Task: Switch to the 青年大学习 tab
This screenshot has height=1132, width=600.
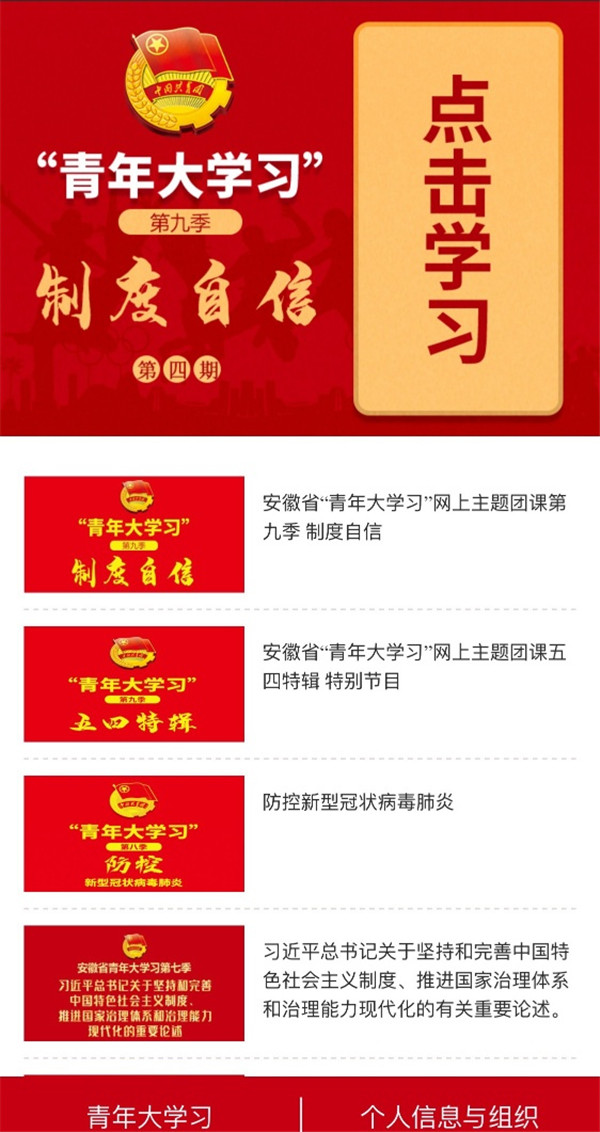Action: click(150, 1114)
